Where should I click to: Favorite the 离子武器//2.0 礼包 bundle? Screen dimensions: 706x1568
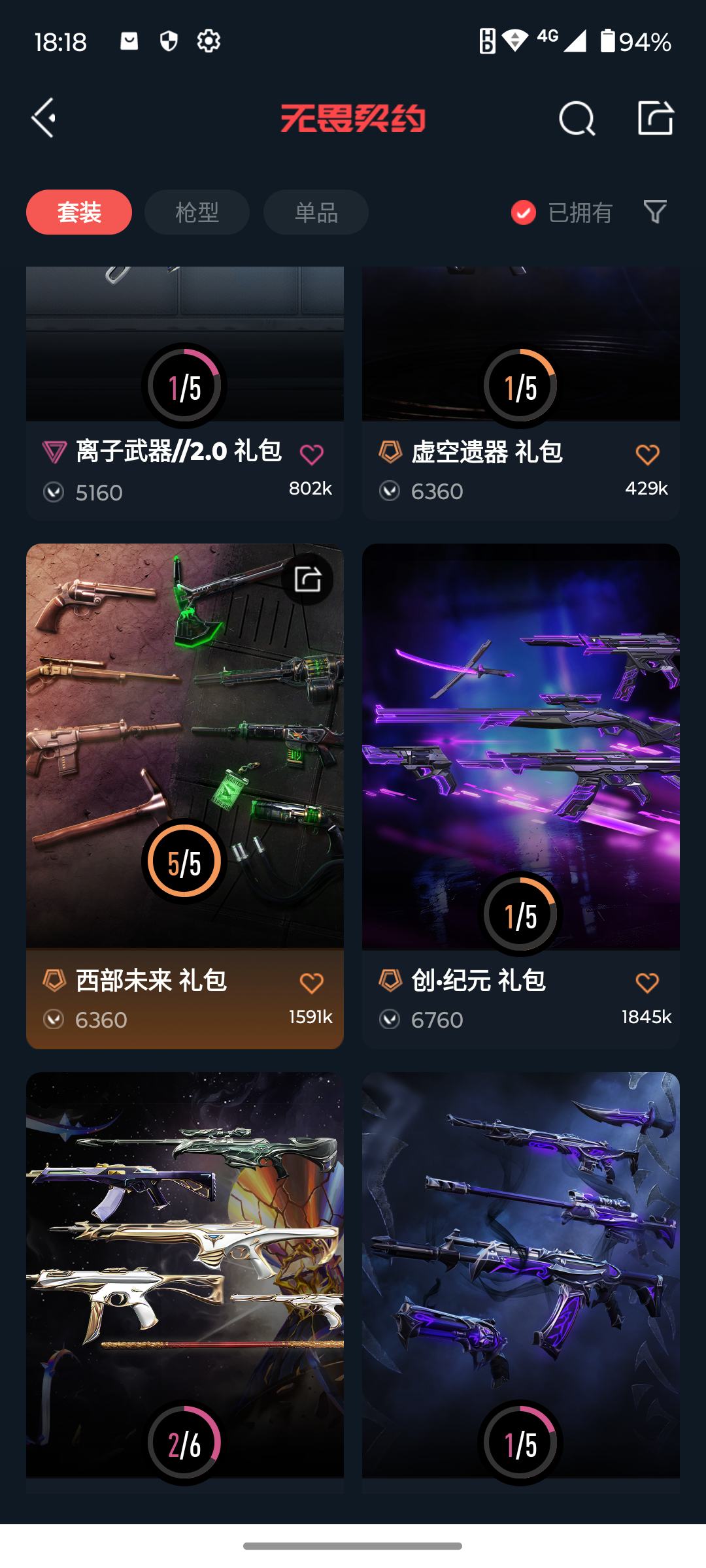coord(312,455)
